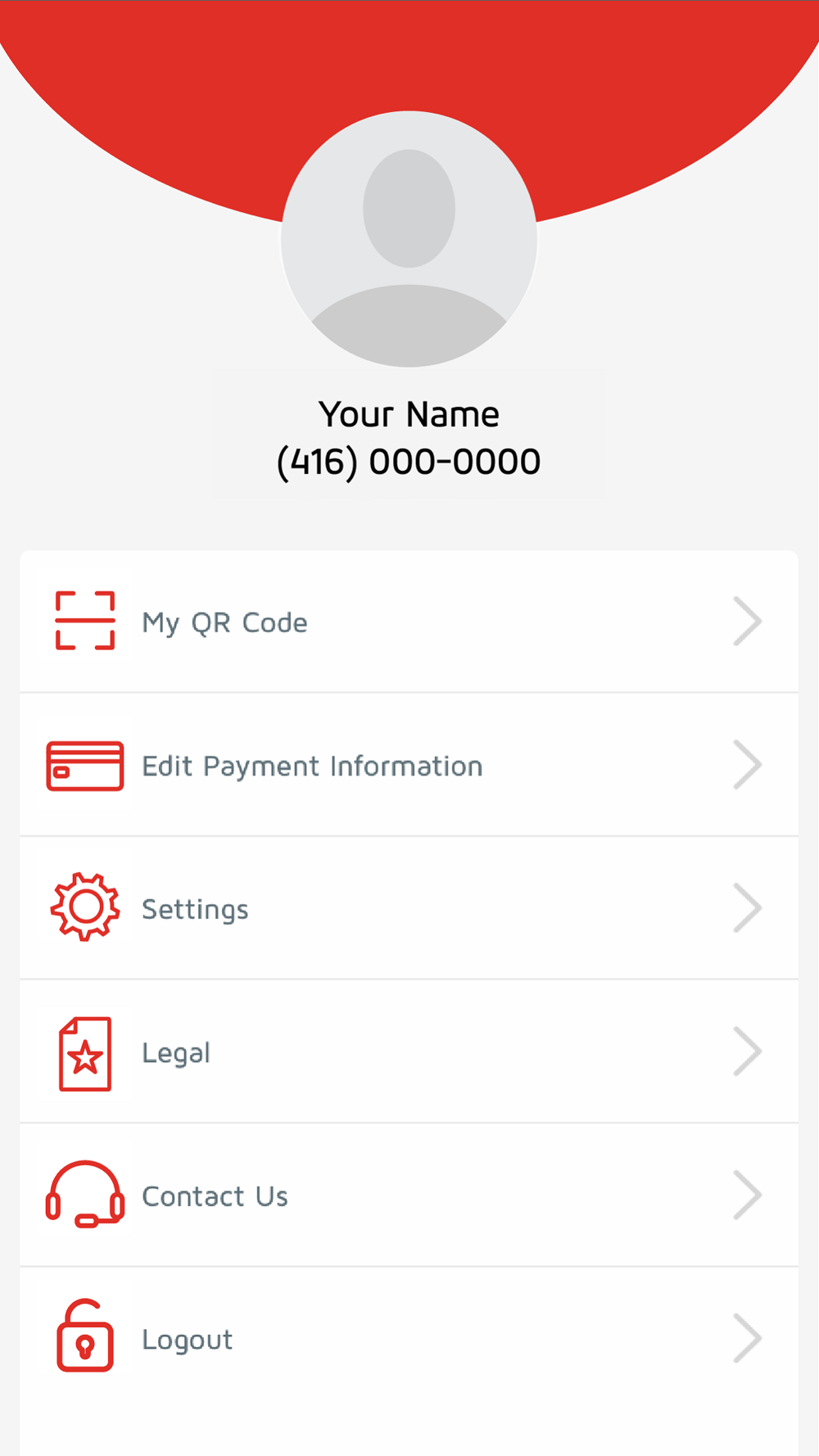The width and height of the screenshot is (819, 1456).
Task: Open the Legal section
Action: point(409,1051)
